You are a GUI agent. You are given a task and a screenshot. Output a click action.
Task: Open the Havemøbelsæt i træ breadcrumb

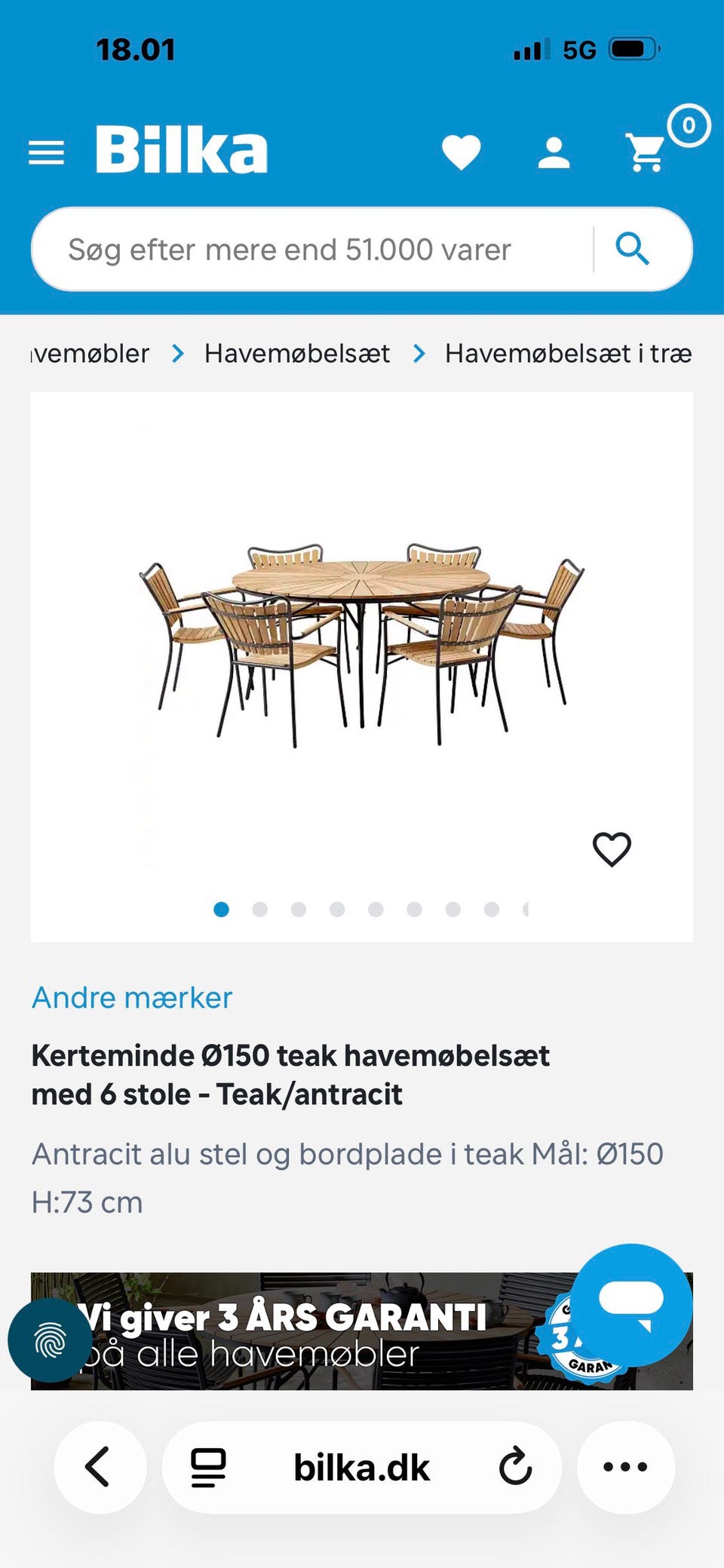[569, 353]
